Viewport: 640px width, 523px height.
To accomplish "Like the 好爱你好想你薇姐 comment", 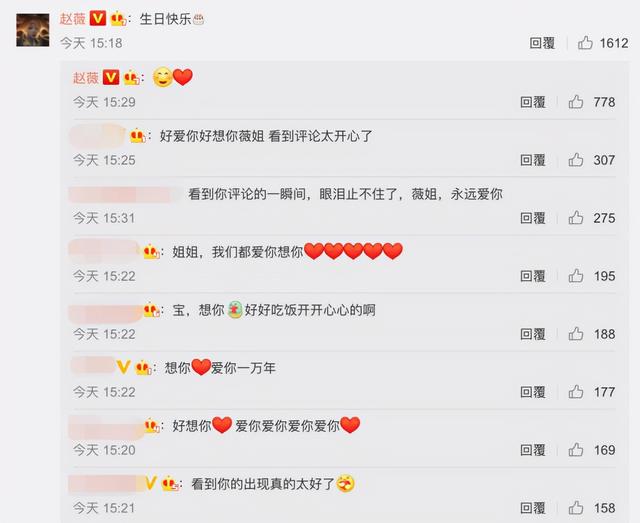I will click(576, 160).
